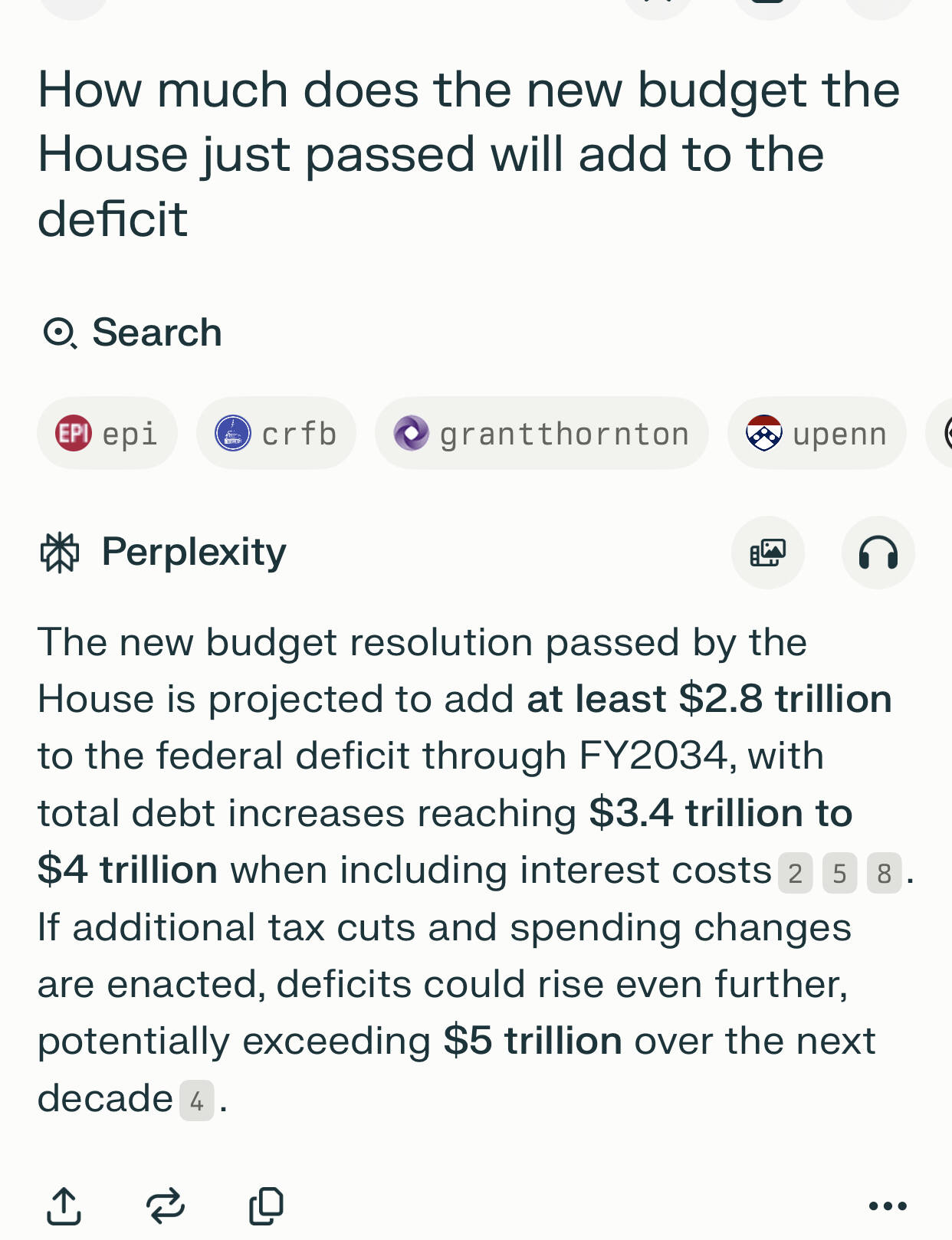Image resolution: width=952 pixels, height=1240 pixels.
Task: Open the upenn source chip
Action: [x=816, y=434]
